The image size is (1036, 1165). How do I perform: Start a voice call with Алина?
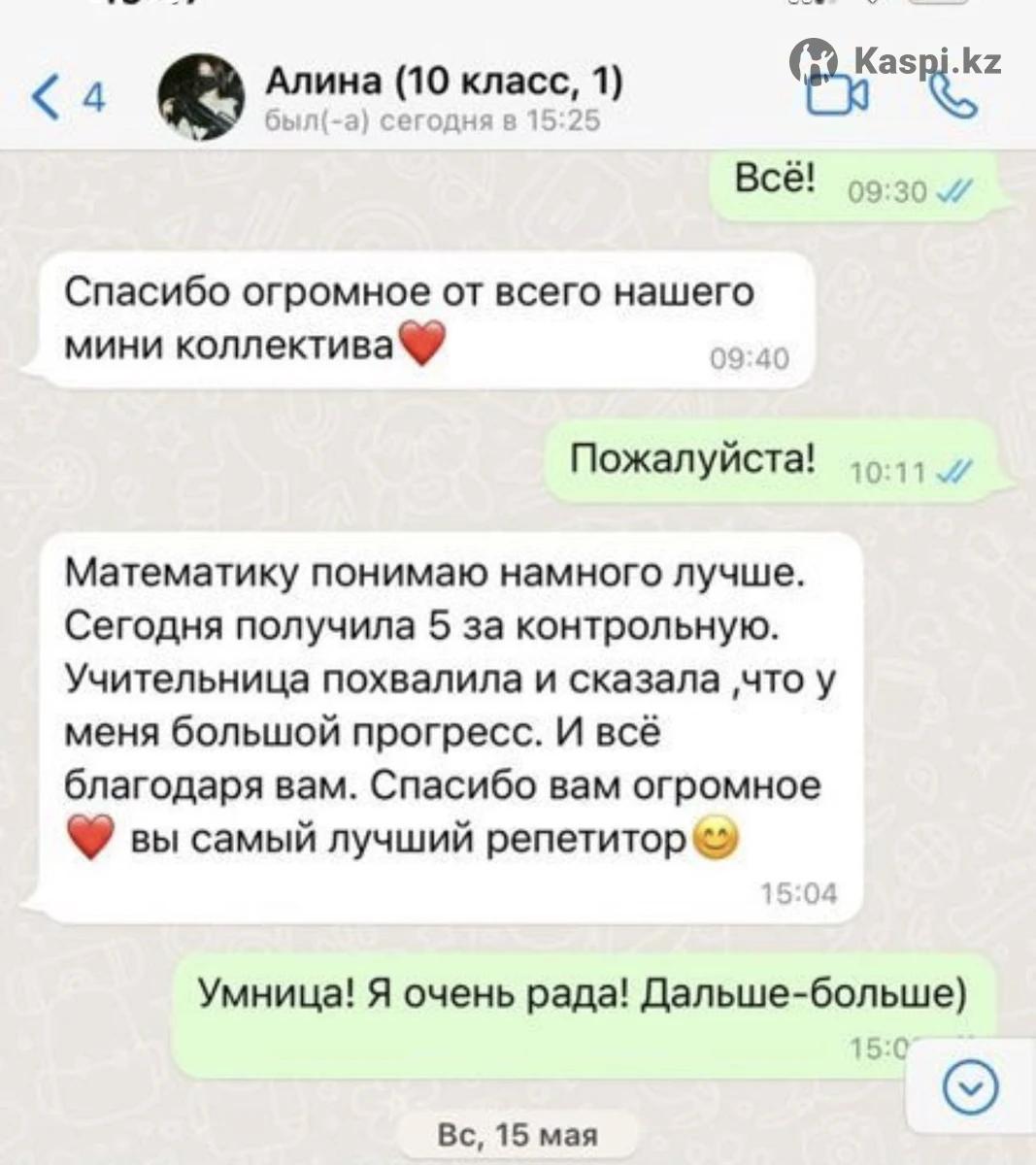tap(952, 98)
